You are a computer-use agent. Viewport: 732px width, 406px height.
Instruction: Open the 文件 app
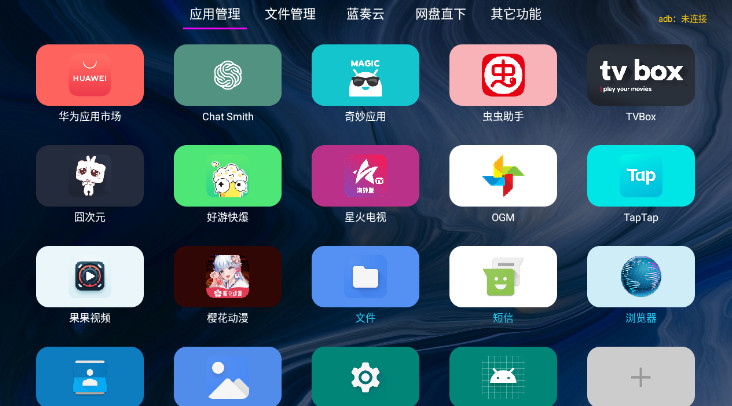click(x=366, y=276)
